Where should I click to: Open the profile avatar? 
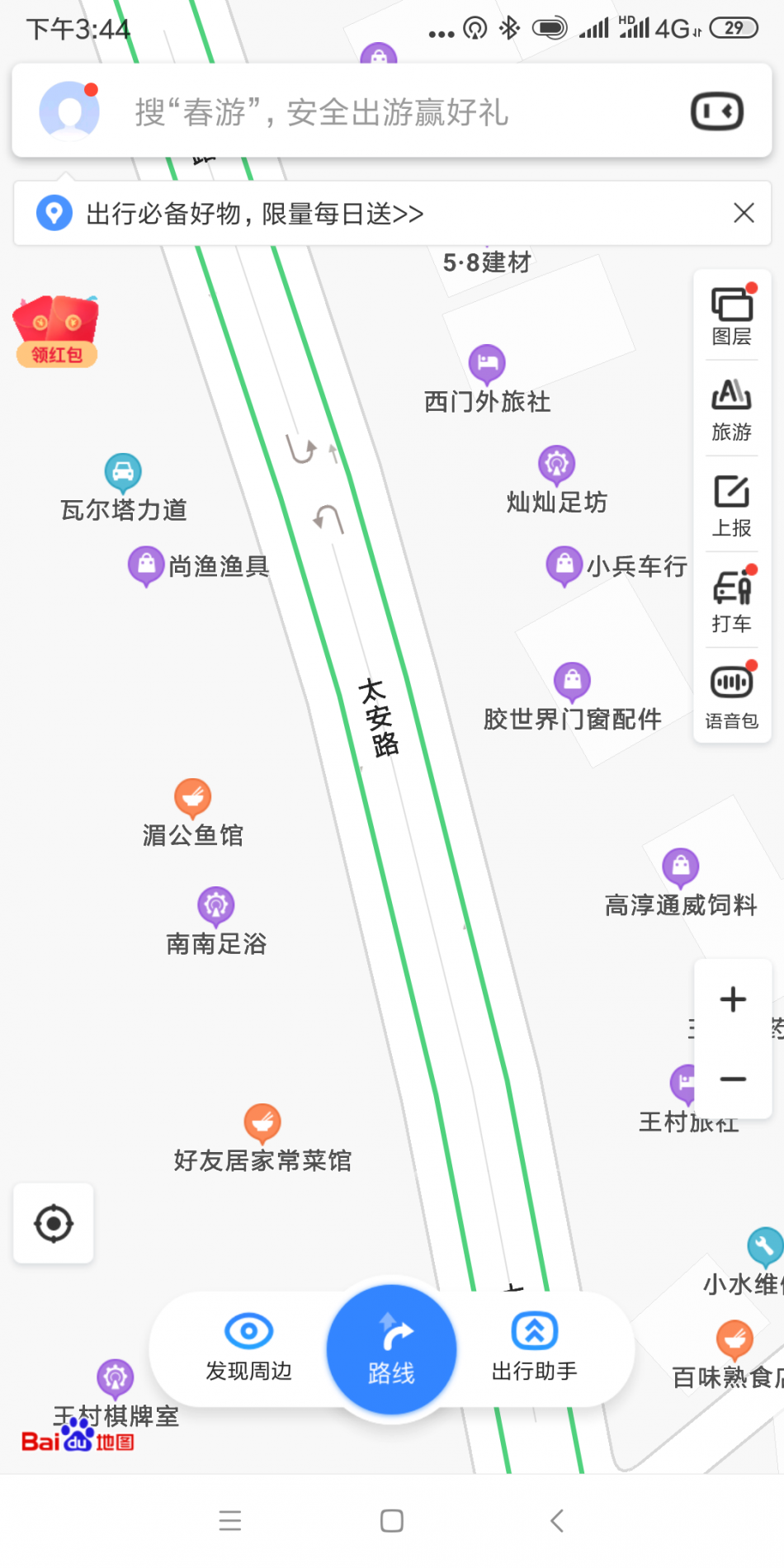tap(69, 111)
